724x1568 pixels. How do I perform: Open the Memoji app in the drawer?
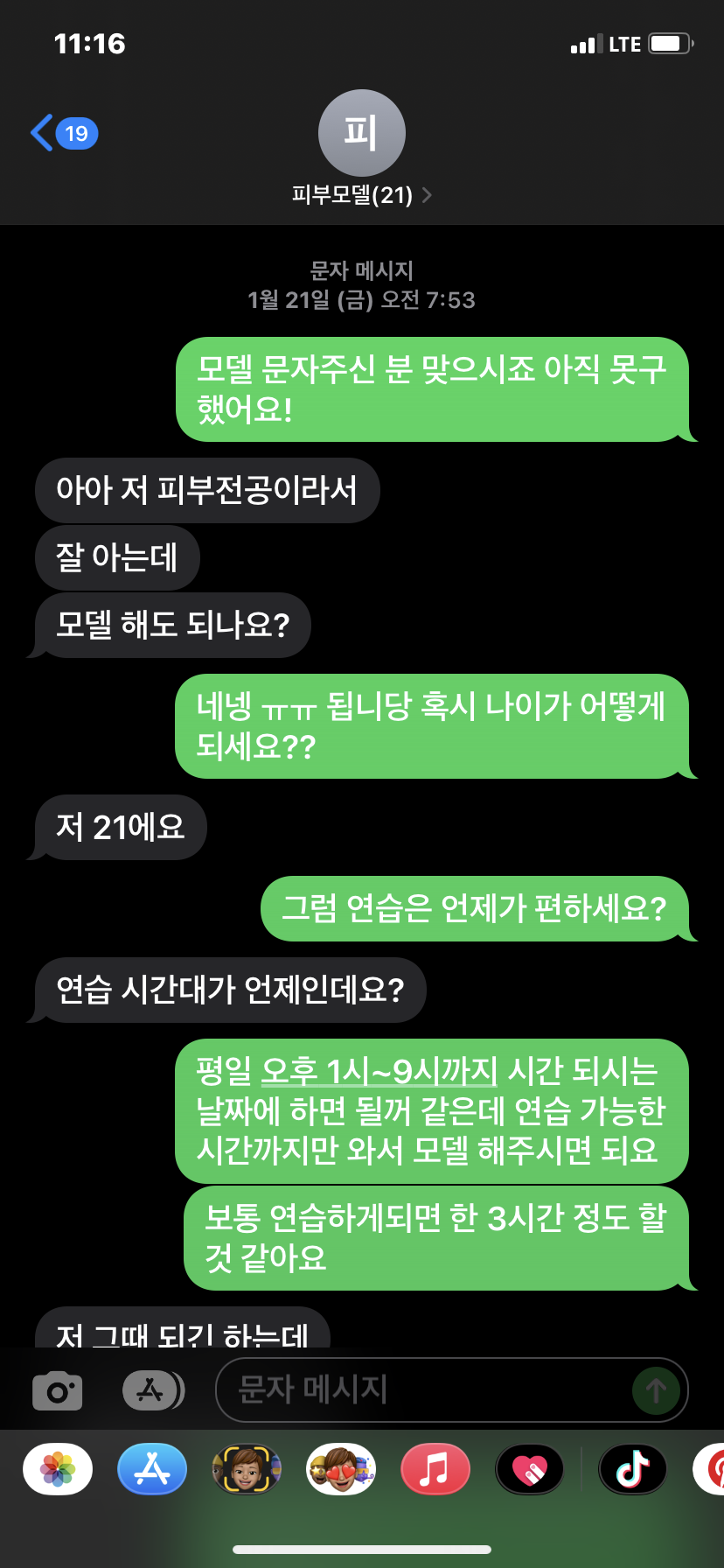point(247,1469)
